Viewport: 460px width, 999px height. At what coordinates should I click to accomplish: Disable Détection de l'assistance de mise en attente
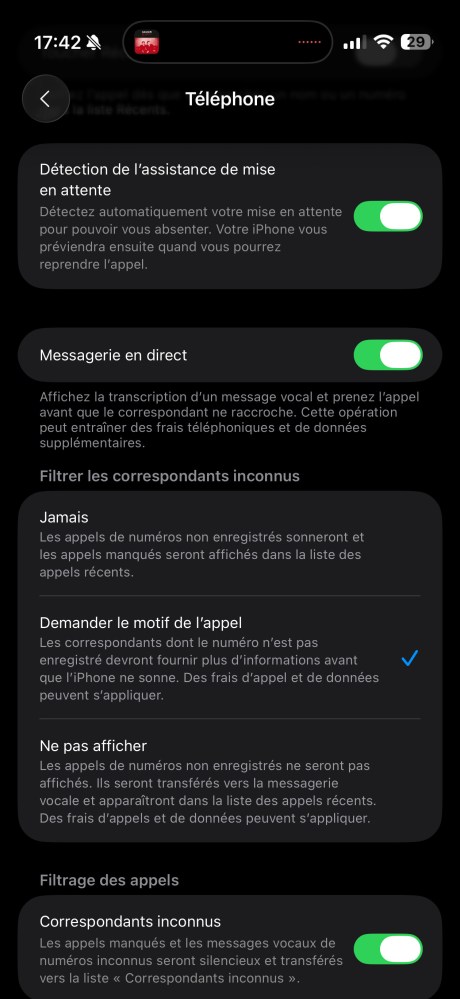(x=388, y=216)
